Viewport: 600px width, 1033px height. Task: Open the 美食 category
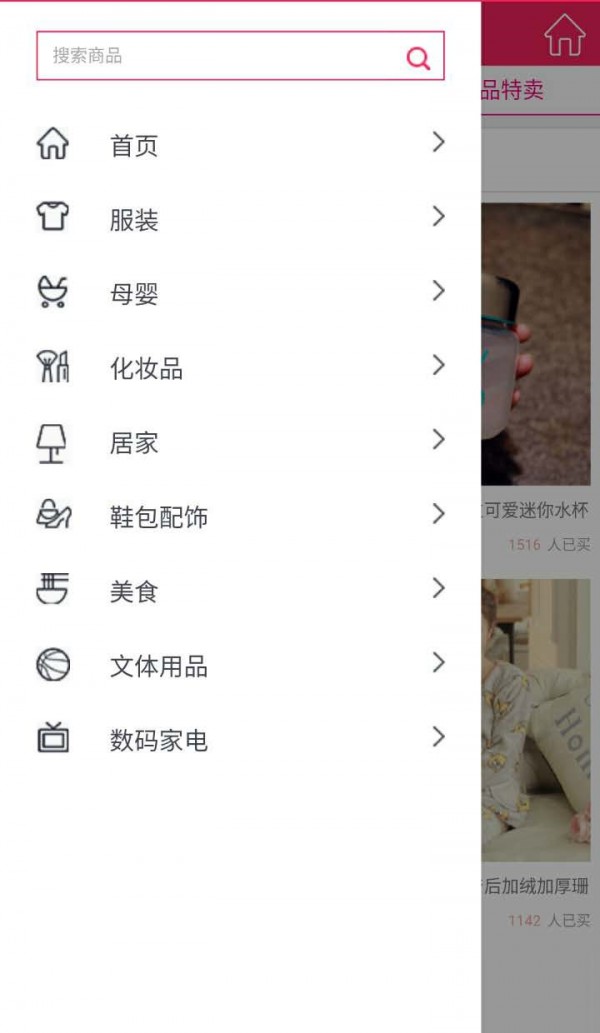(240, 591)
